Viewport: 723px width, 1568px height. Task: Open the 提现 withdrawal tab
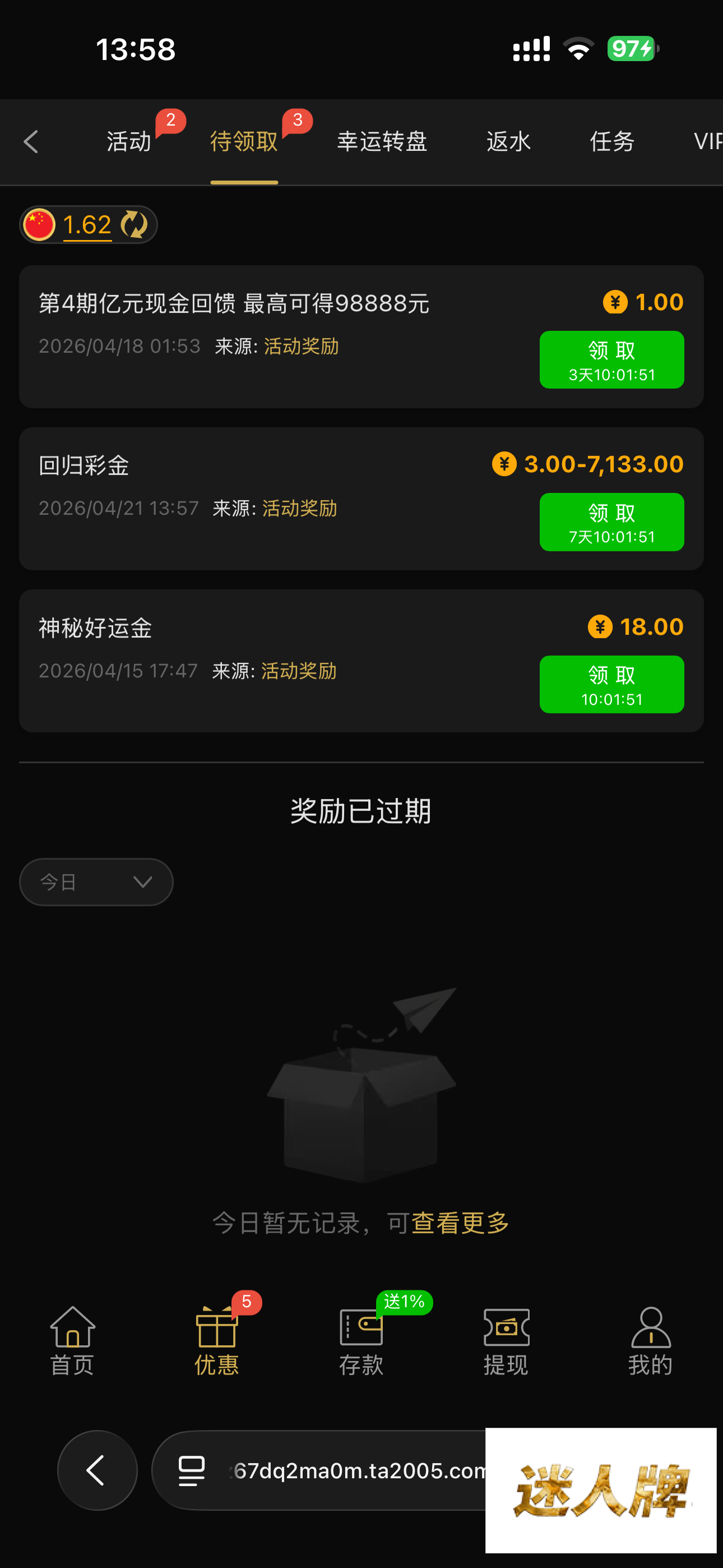pos(506,1341)
